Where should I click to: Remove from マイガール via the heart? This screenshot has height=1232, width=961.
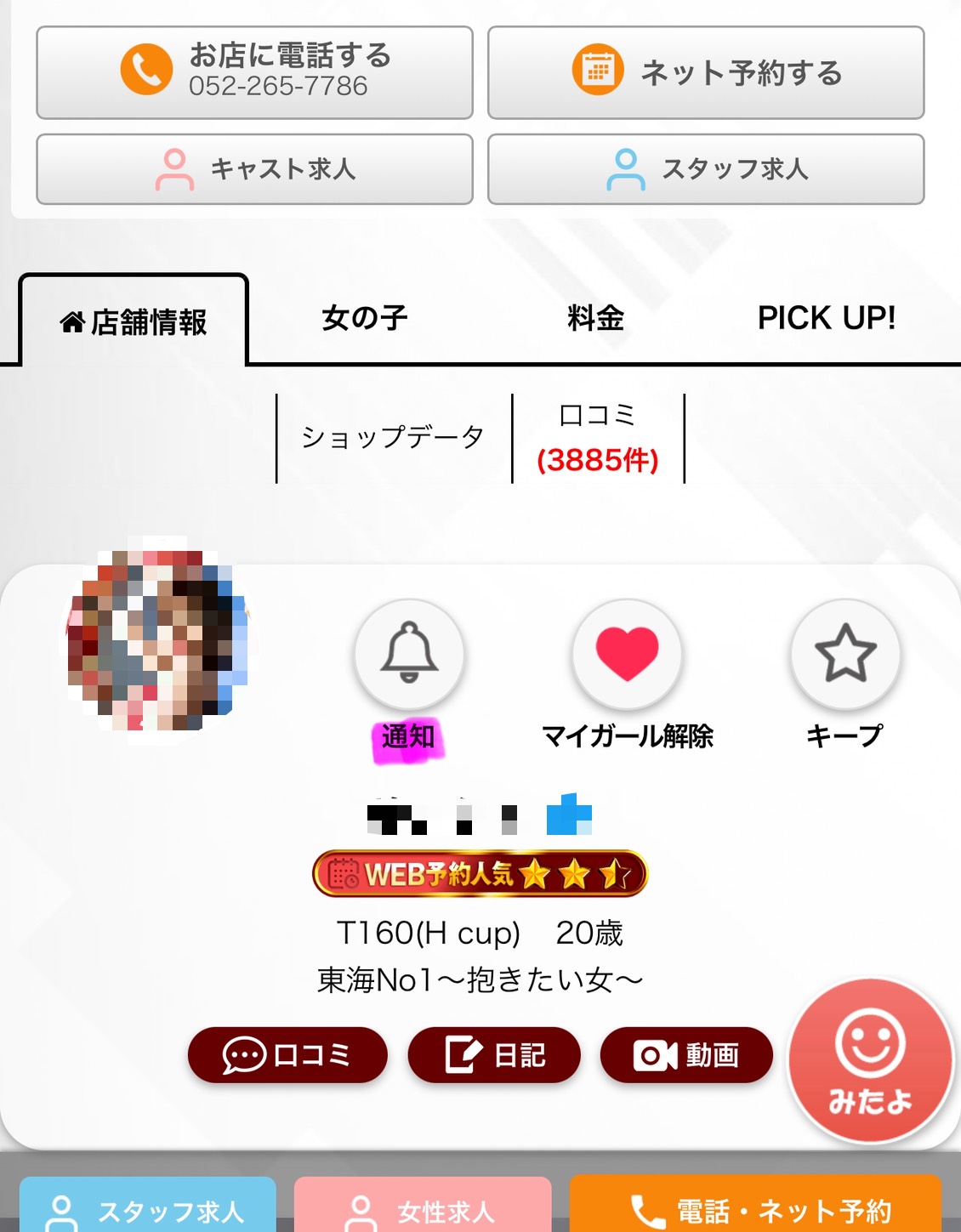pos(627,654)
